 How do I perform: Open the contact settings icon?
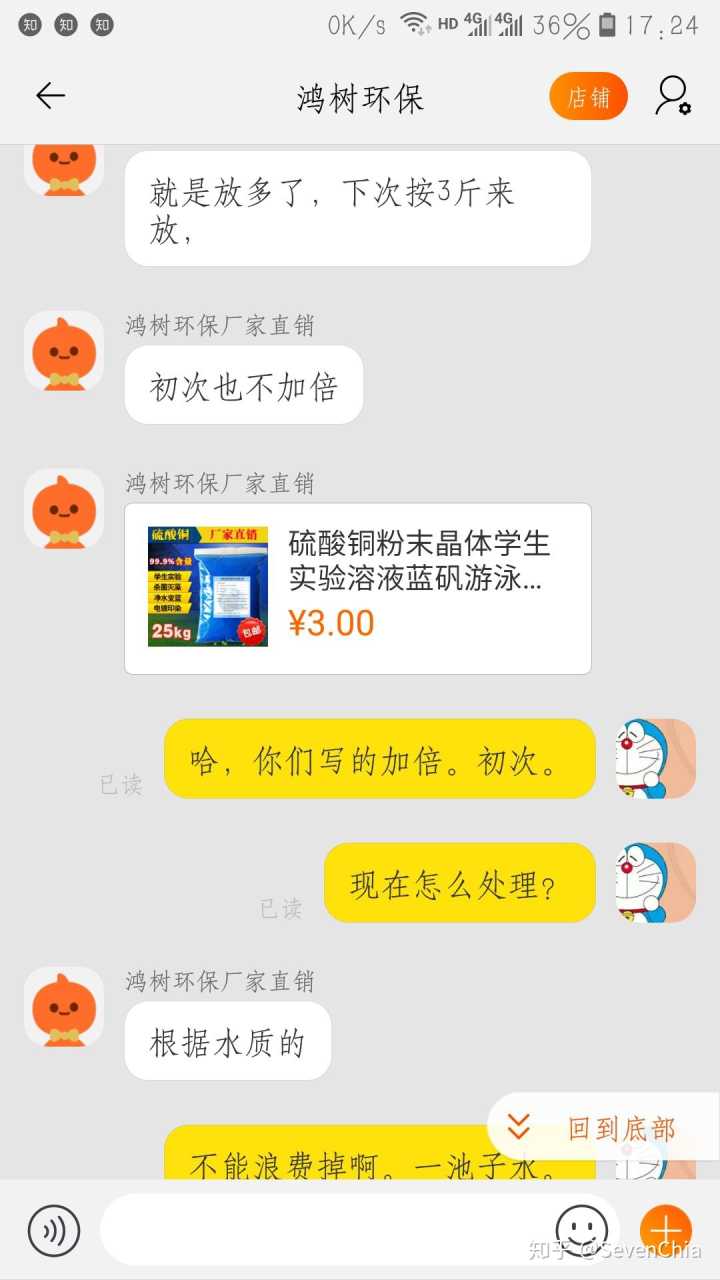click(673, 96)
